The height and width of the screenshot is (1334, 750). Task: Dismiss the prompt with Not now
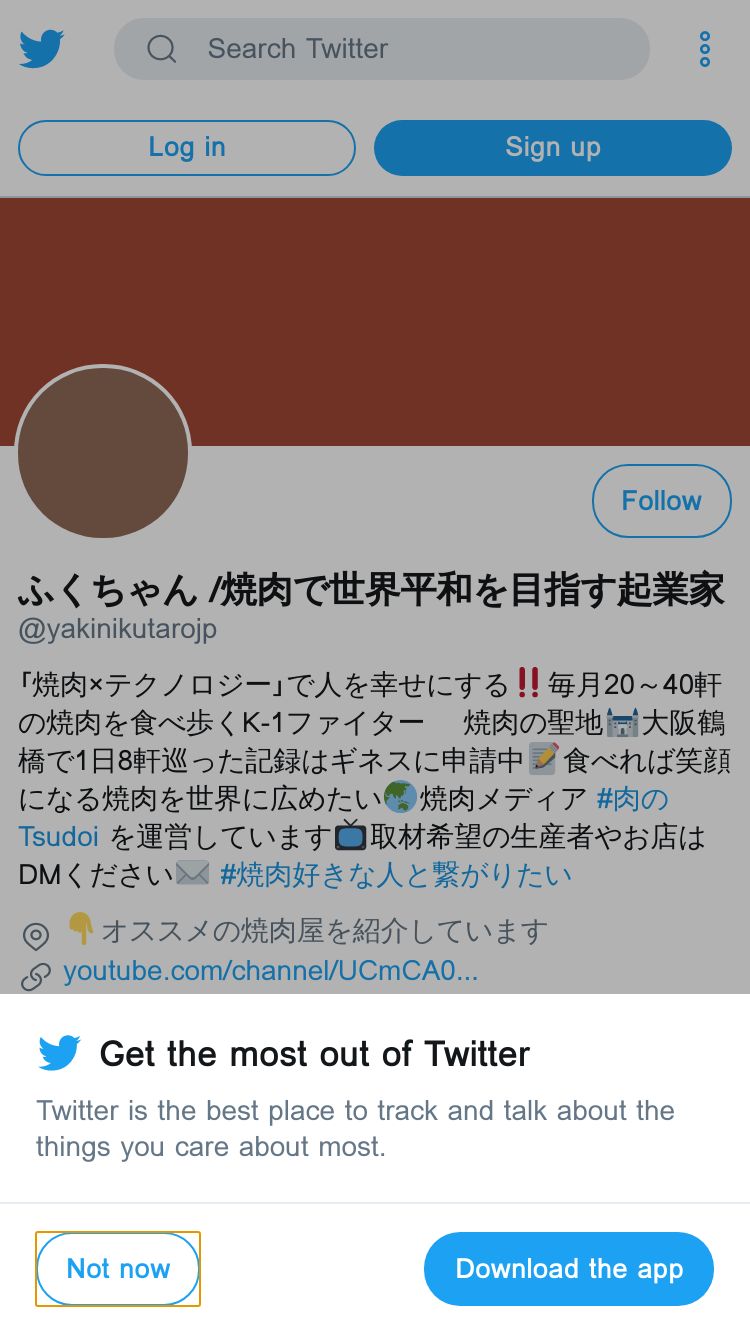tap(118, 1268)
